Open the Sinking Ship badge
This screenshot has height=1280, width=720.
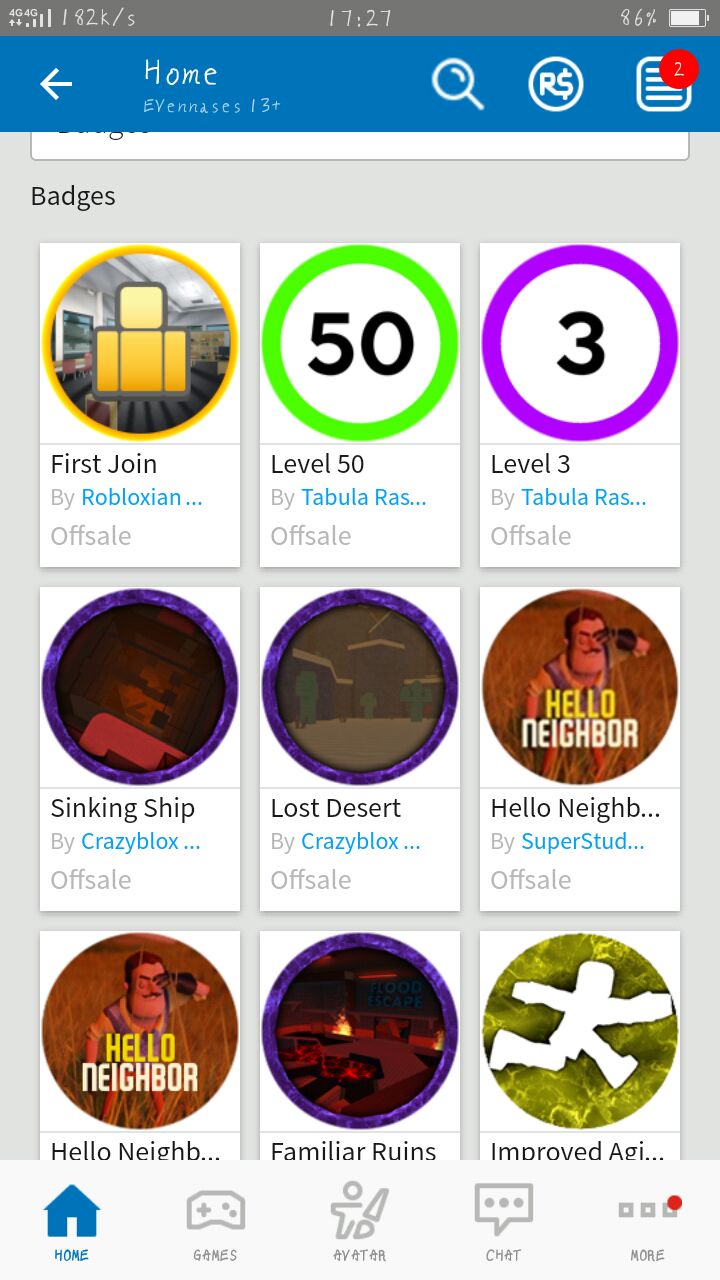[140, 687]
